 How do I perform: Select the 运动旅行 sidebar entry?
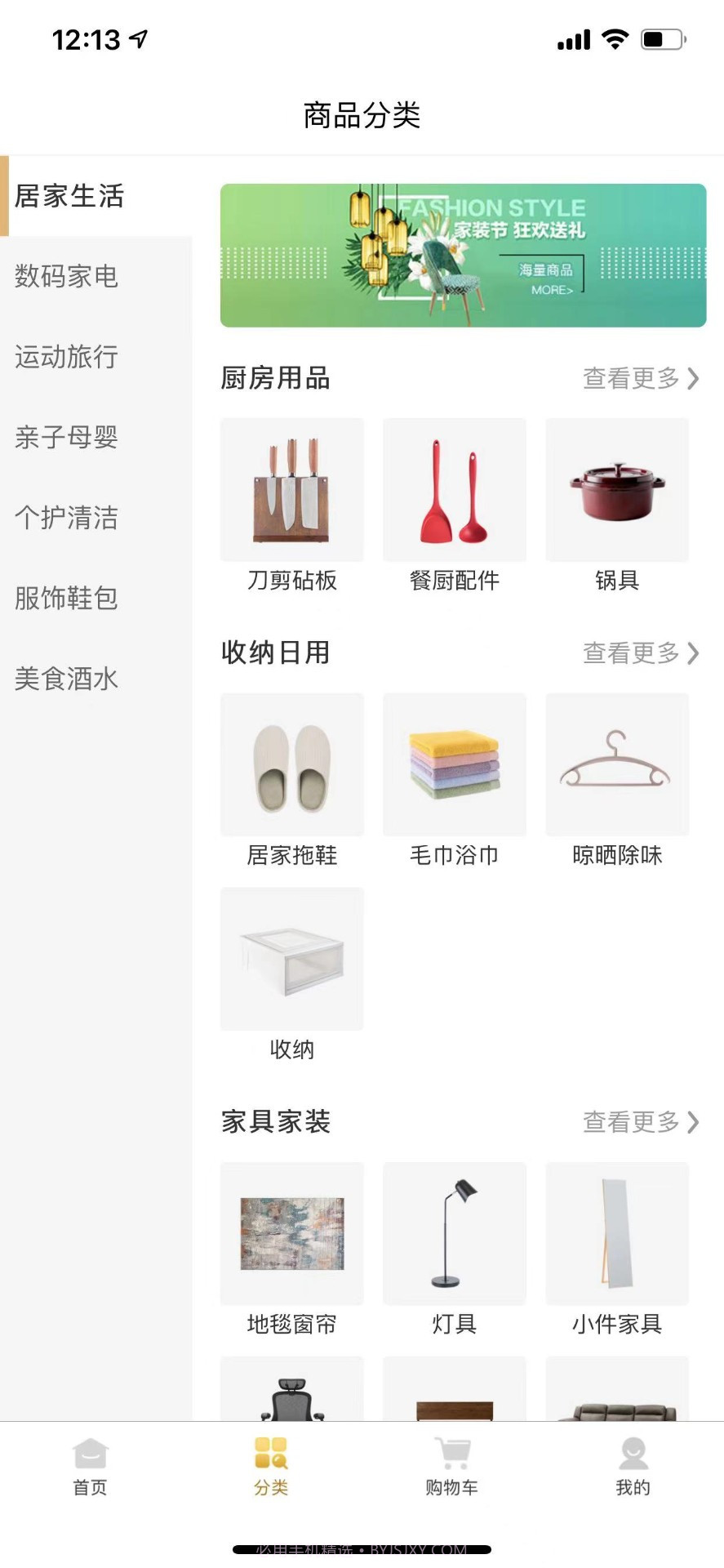pyautogui.click(x=65, y=358)
